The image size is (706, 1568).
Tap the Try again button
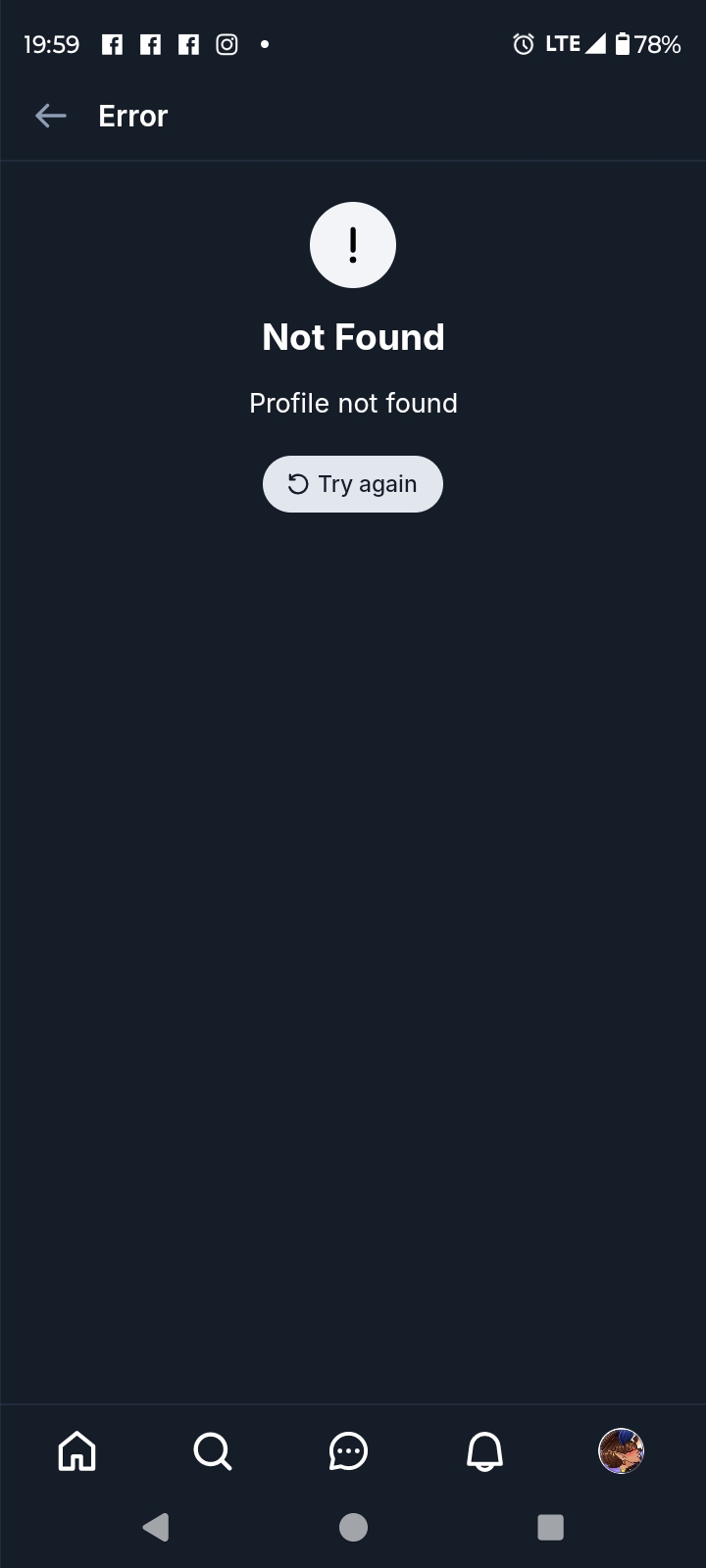(353, 484)
